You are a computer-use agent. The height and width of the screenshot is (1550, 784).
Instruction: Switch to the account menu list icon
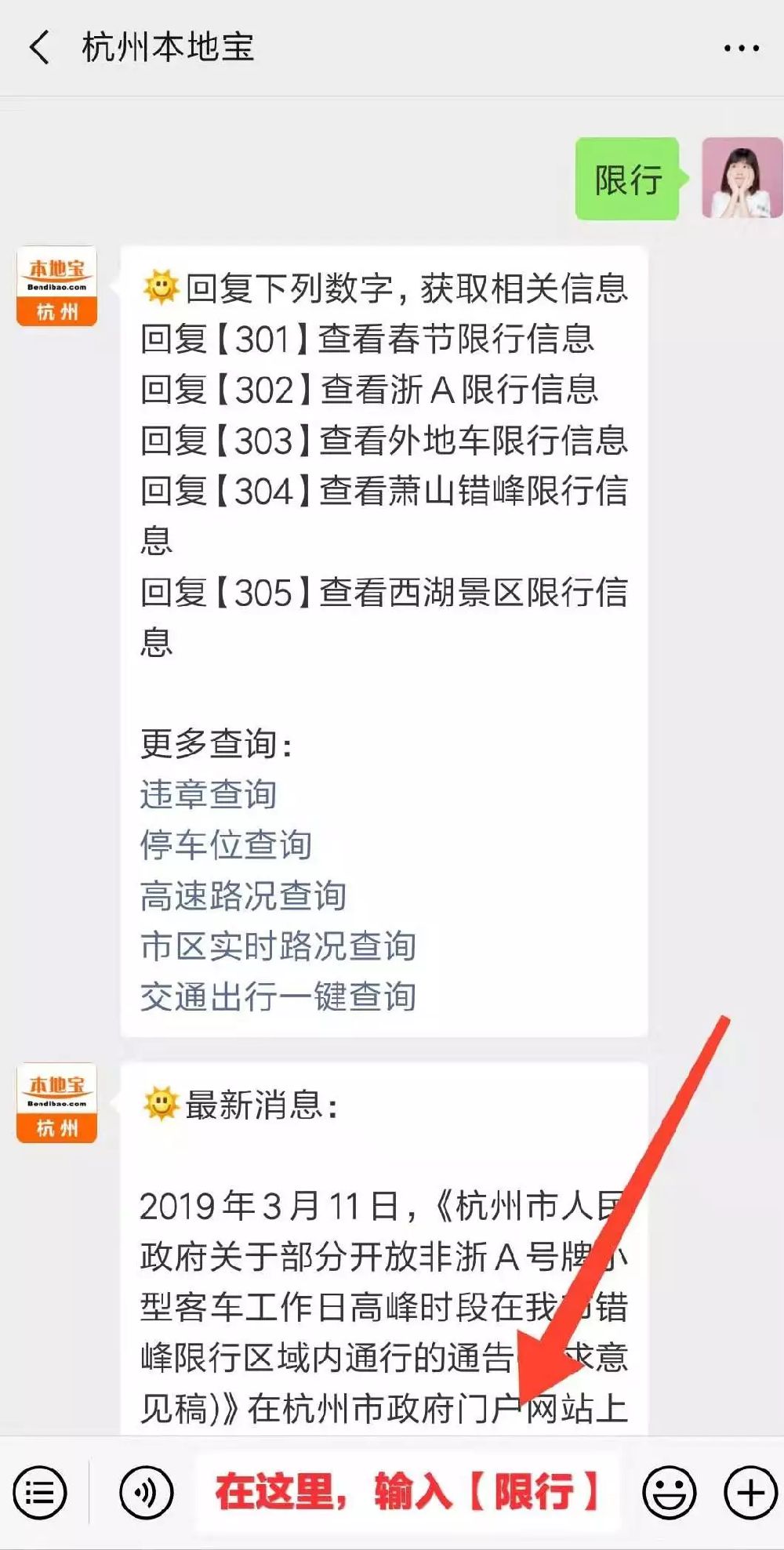click(40, 1493)
